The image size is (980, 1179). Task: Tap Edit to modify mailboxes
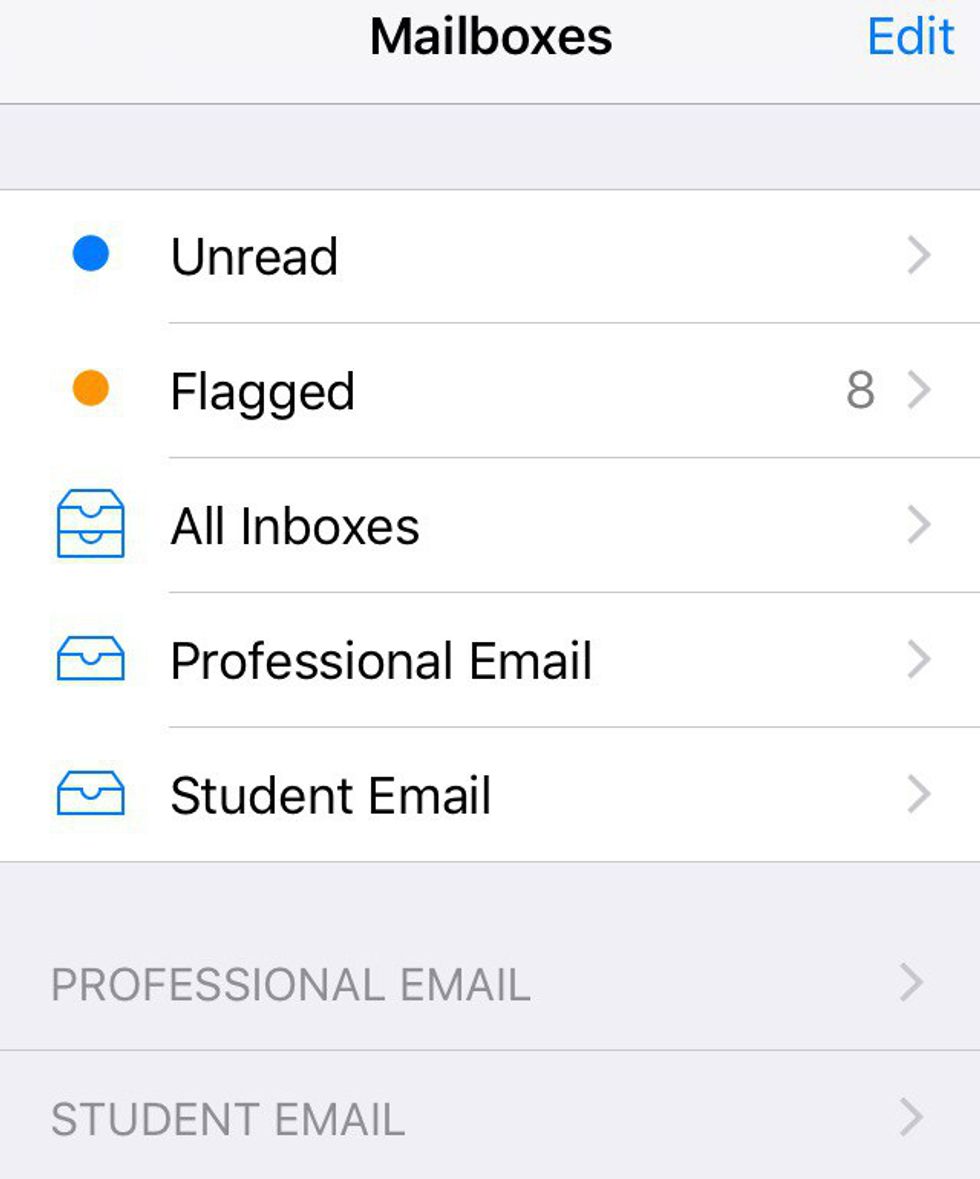click(910, 38)
